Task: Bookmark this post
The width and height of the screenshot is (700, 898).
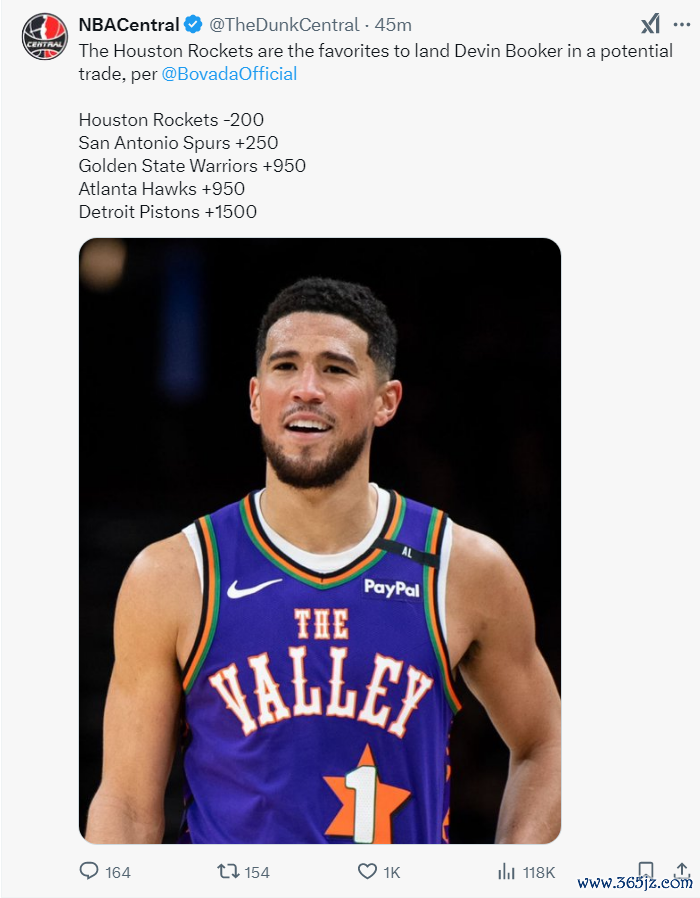Action: tap(646, 870)
